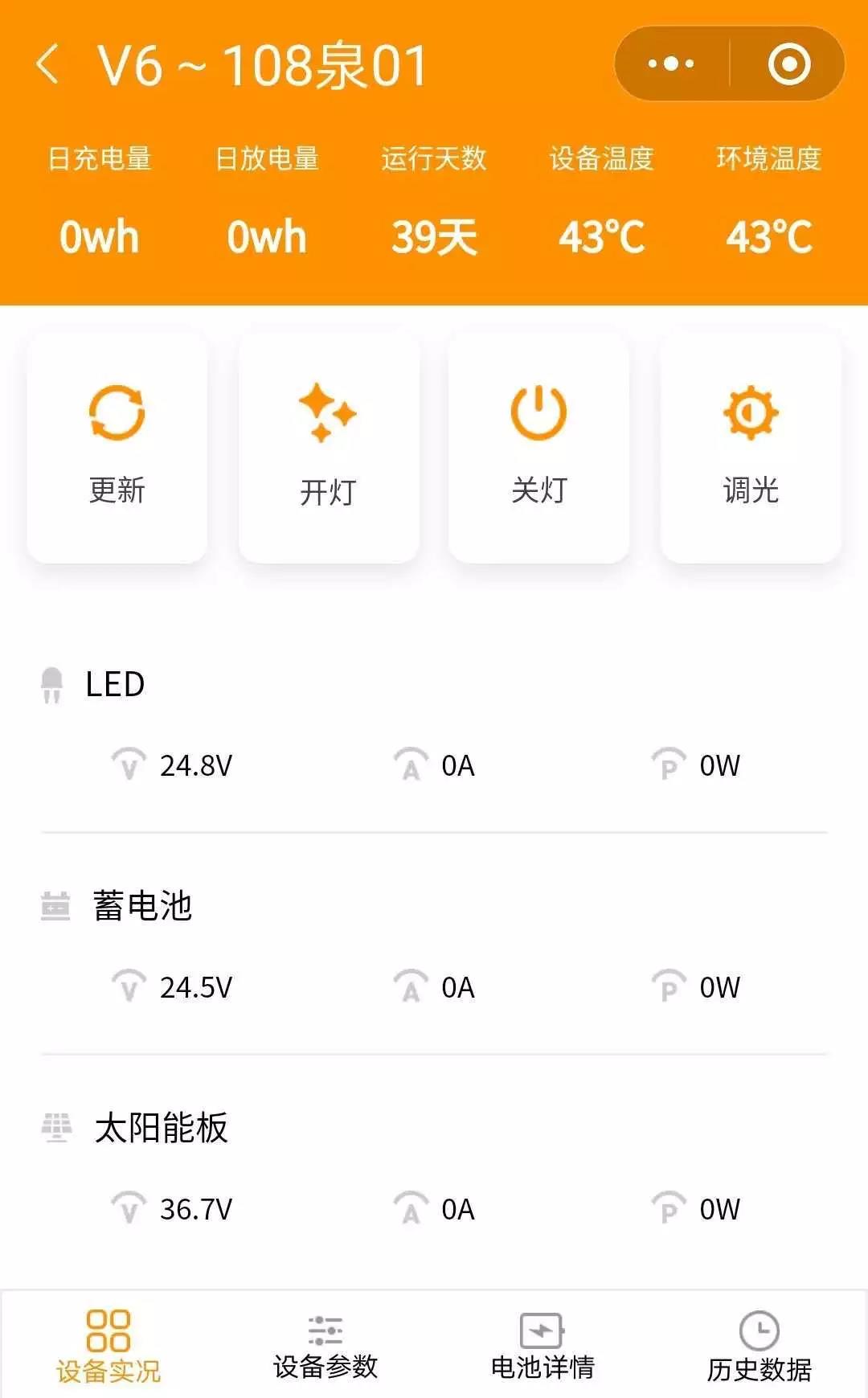Open the 电池详情 tab
The height and width of the screenshot is (1398, 868).
[542, 1346]
